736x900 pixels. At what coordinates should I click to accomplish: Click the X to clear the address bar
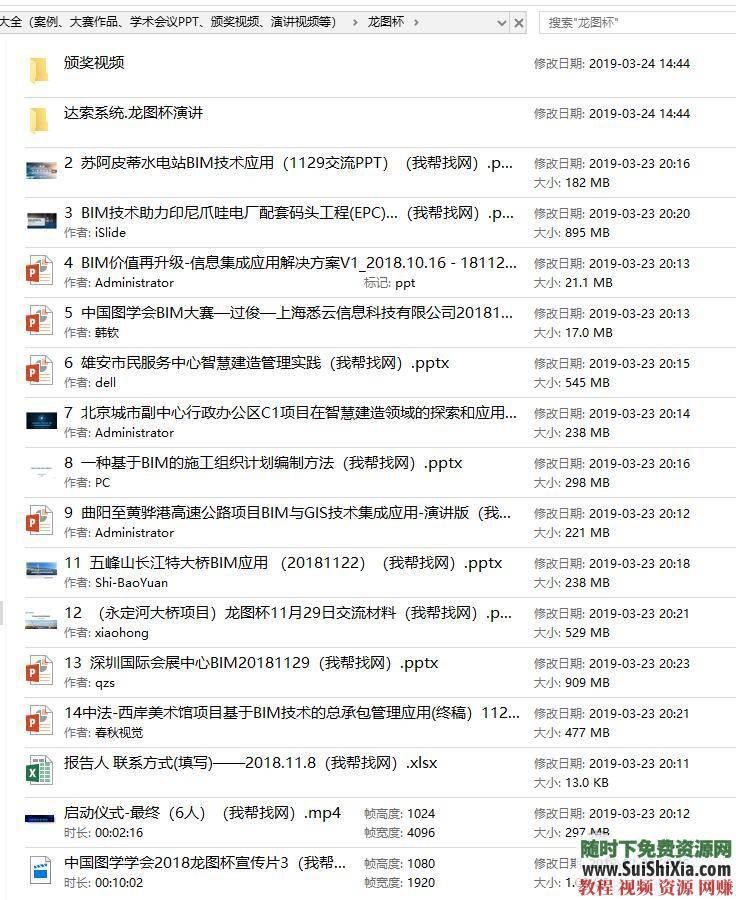coord(519,21)
